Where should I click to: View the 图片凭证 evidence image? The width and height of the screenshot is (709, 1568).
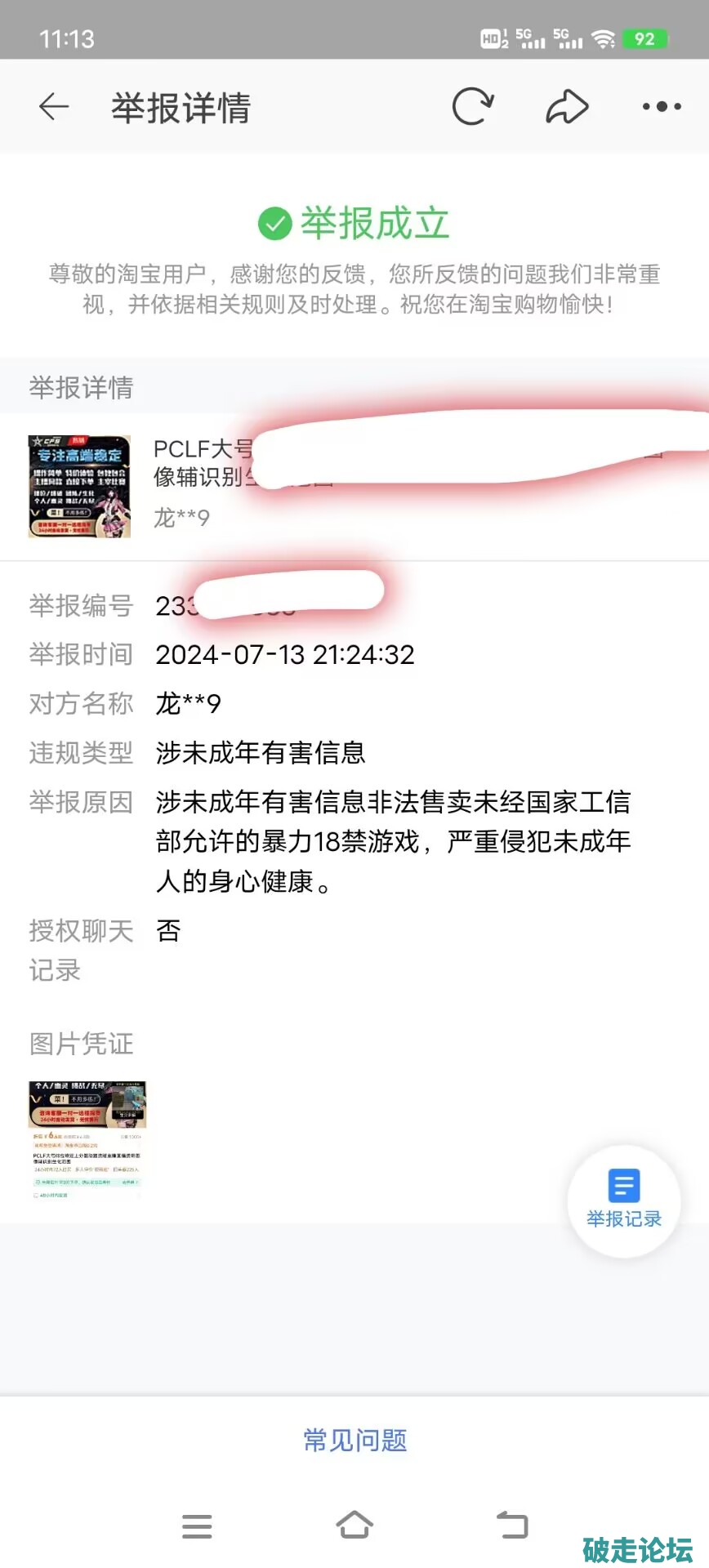87,1140
